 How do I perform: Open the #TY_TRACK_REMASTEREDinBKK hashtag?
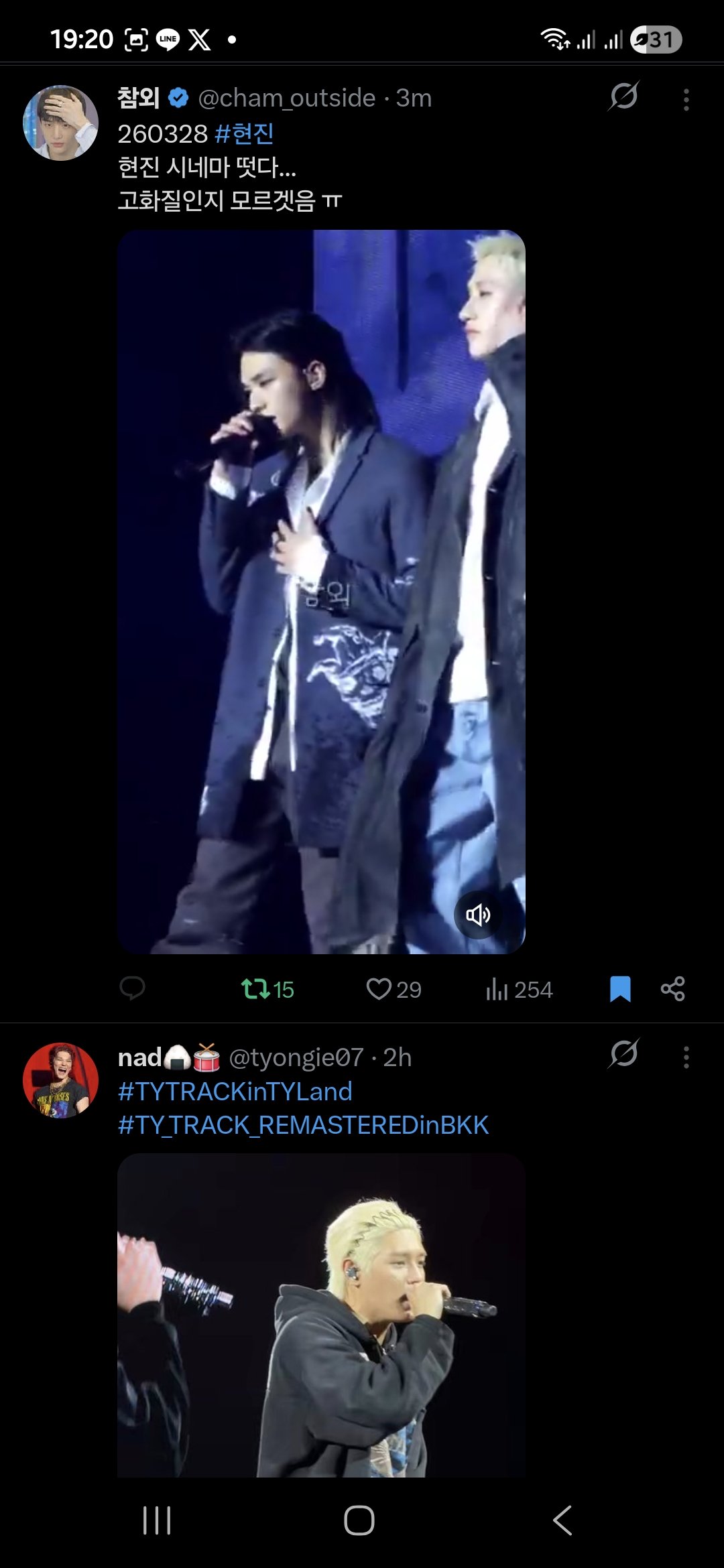point(303,1125)
